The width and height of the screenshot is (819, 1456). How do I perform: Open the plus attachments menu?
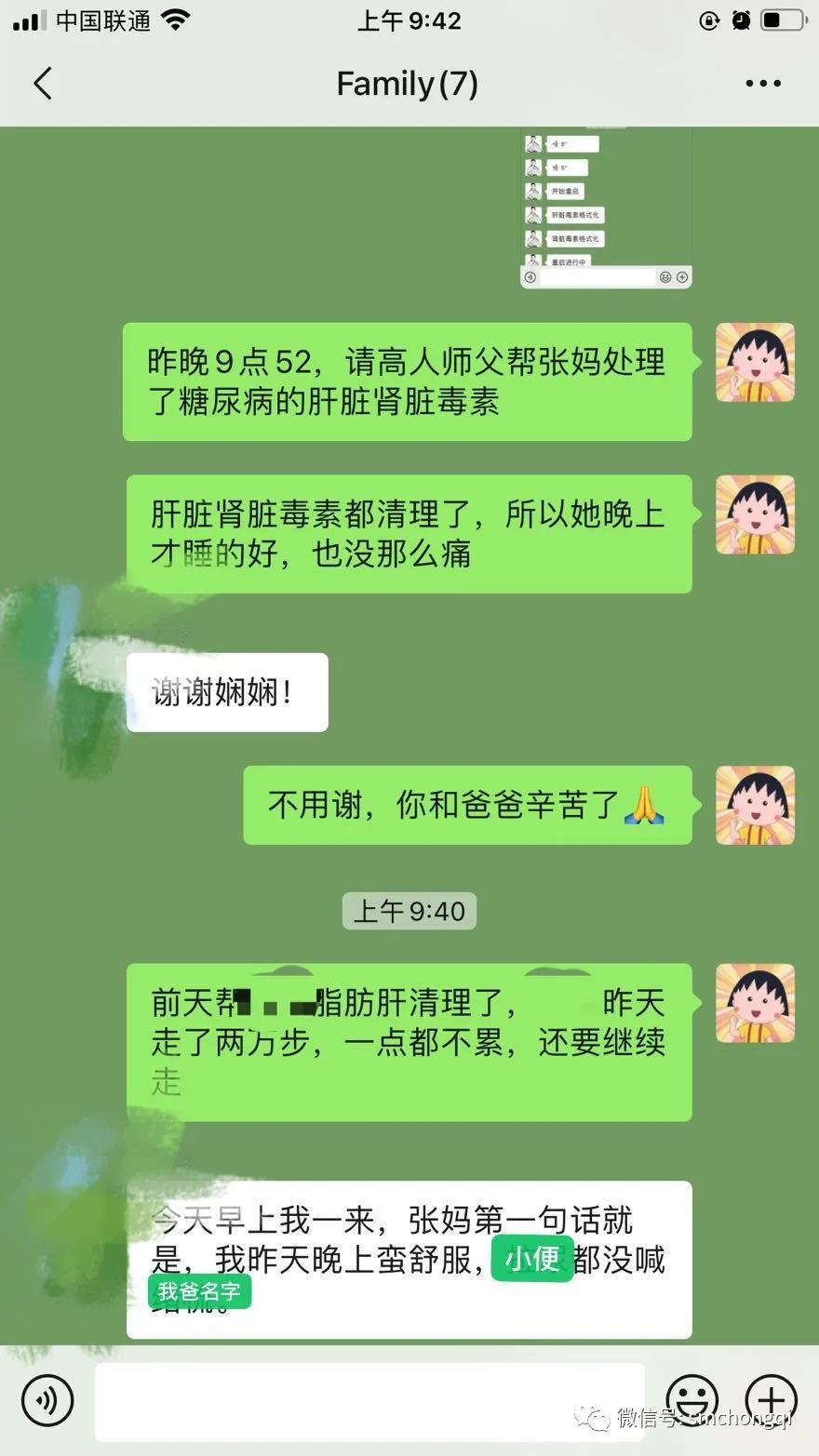click(771, 1399)
